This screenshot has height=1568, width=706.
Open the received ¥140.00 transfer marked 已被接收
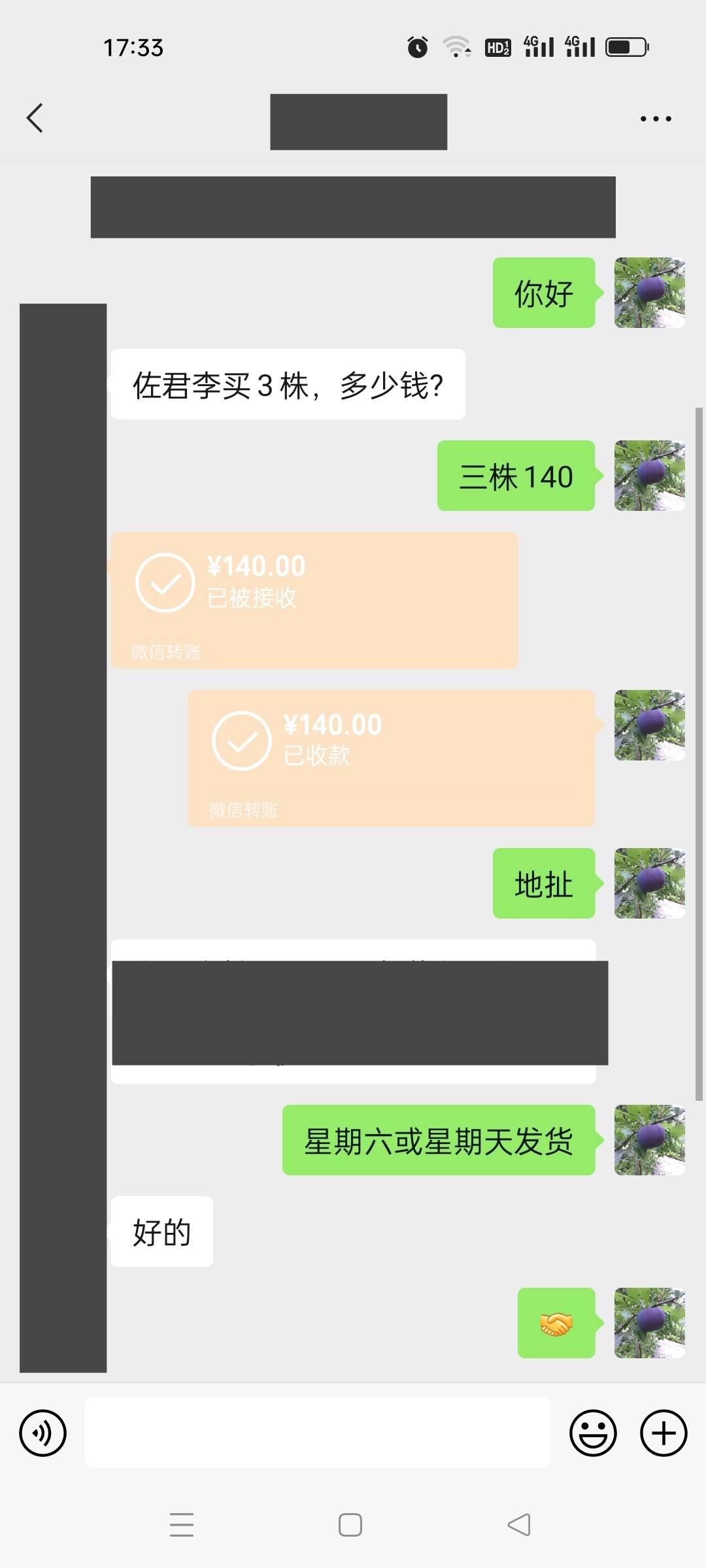[x=314, y=600]
